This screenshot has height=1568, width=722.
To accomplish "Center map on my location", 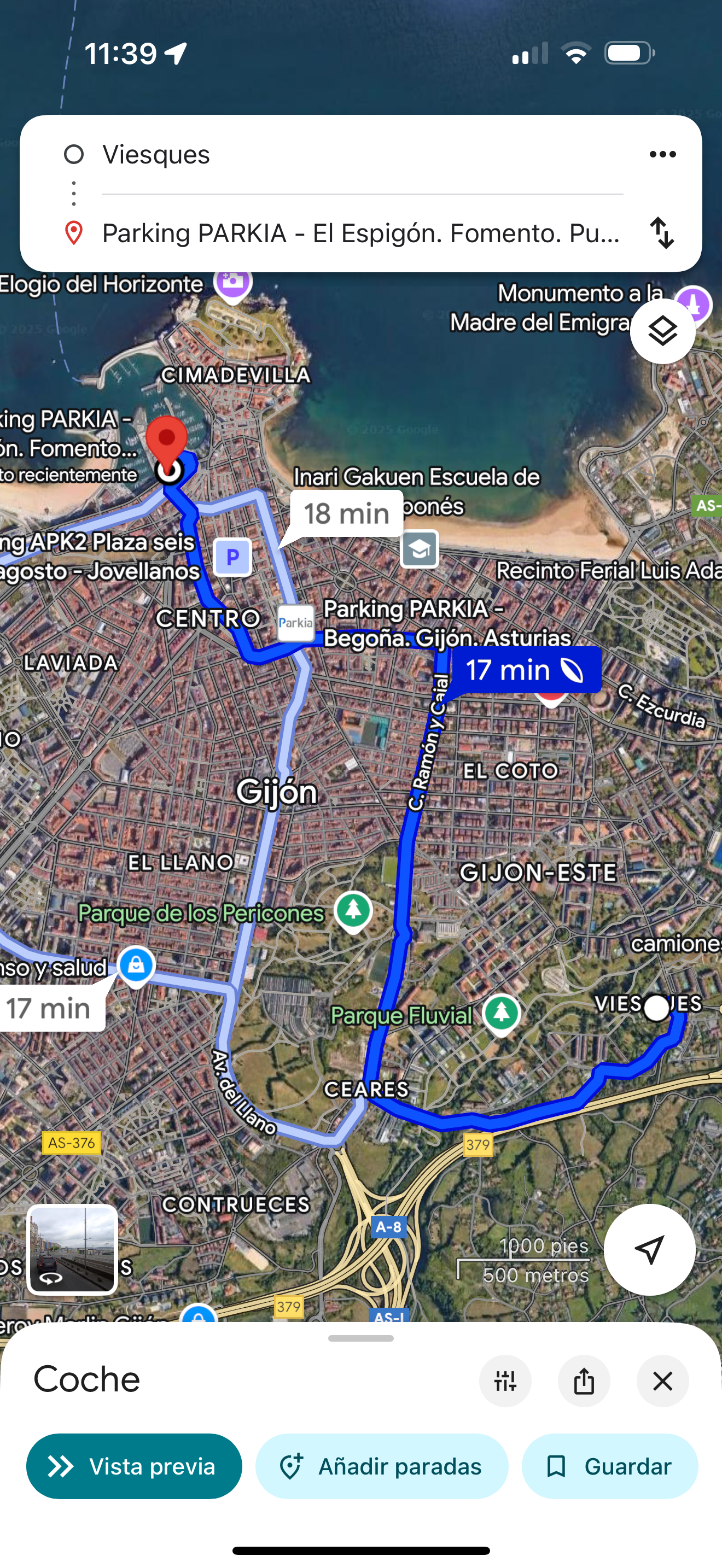I will [649, 1250].
